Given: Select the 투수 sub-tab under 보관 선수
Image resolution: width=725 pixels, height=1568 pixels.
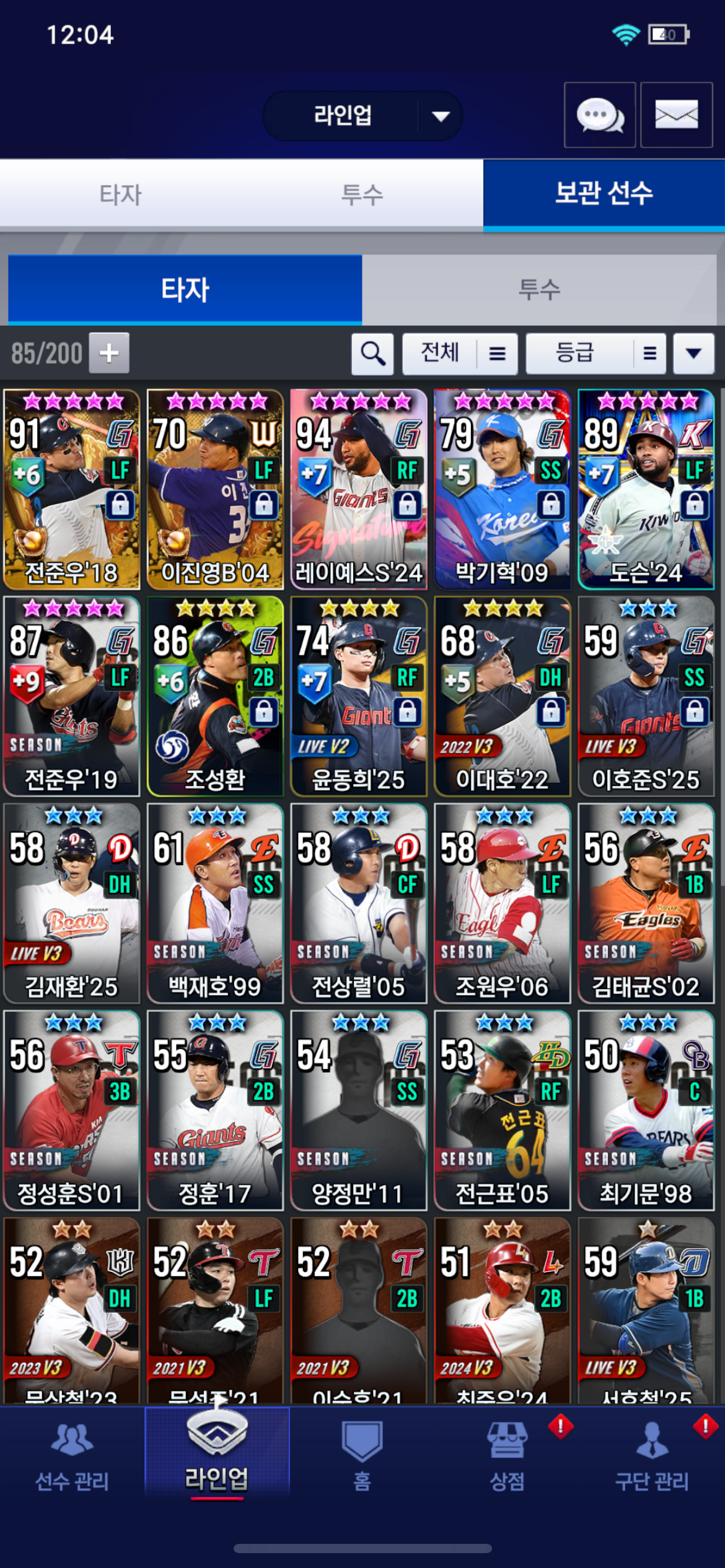Looking at the screenshot, I should point(539,289).
